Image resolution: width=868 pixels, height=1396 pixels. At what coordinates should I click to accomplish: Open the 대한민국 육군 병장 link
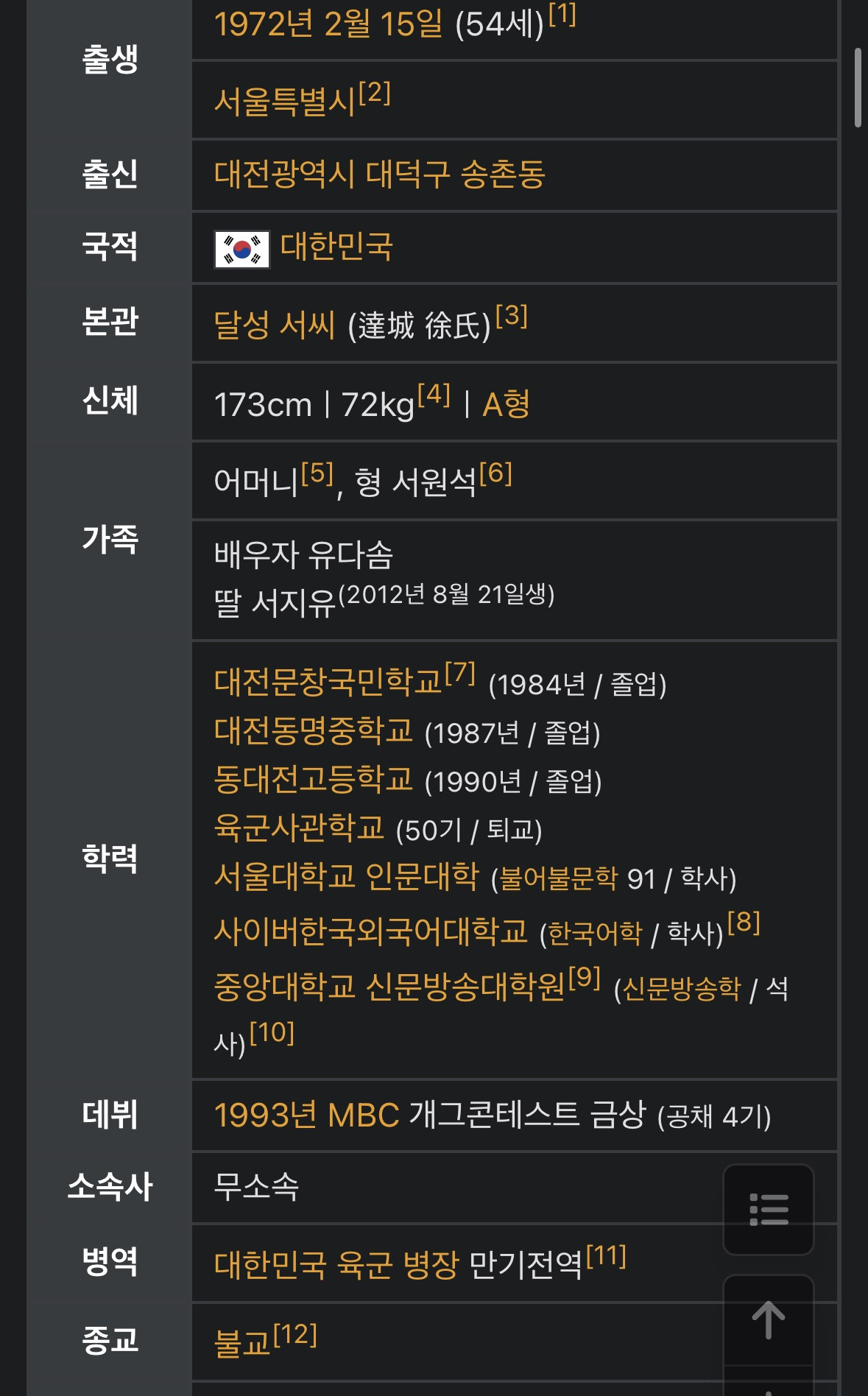pos(336,1265)
